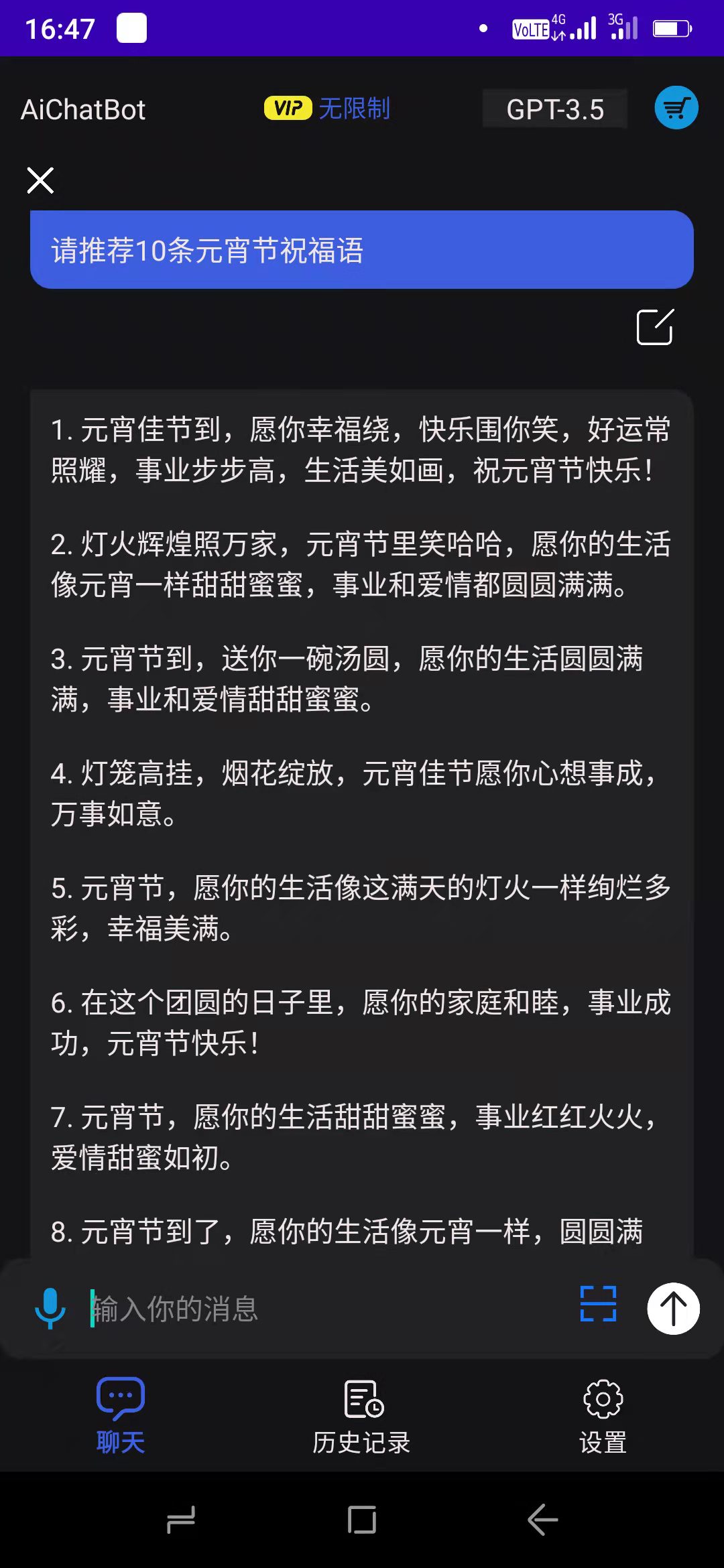This screenshot has height=1568, width=724.
Task: Focus the 输入你的消息 text field
Action: (x=322, y=1308)
